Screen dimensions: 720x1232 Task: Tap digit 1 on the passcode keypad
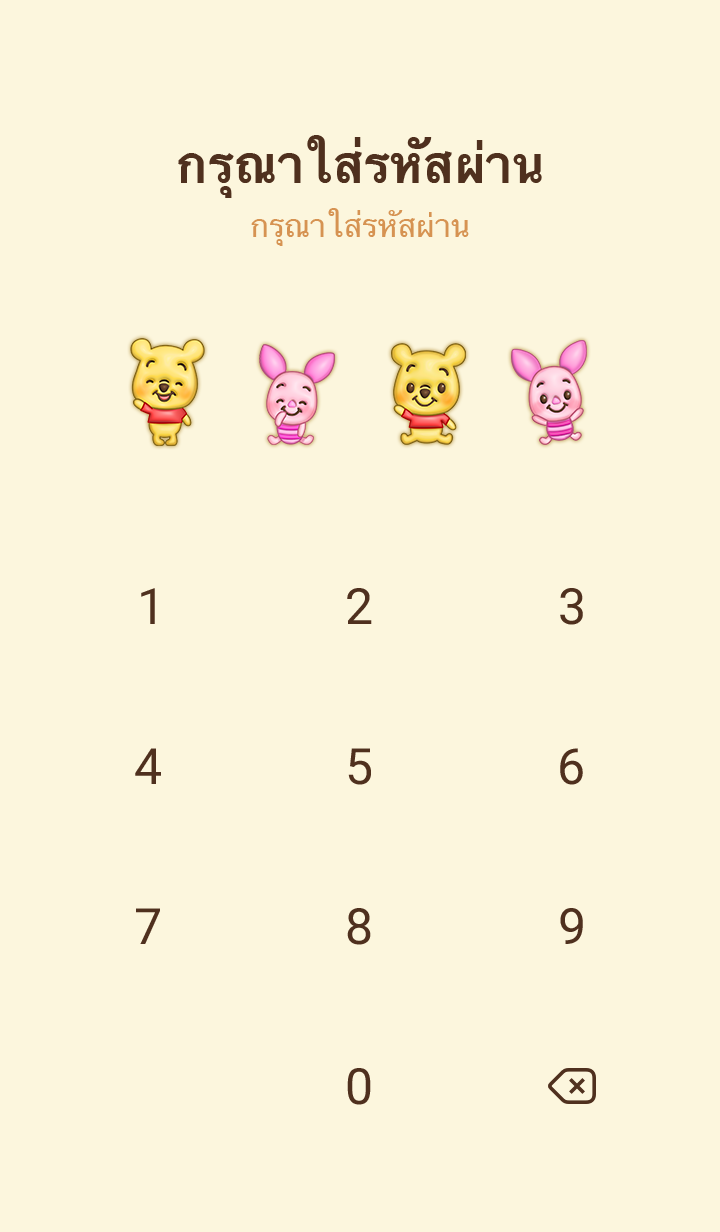pyautogui.click(x=149, y=607)
